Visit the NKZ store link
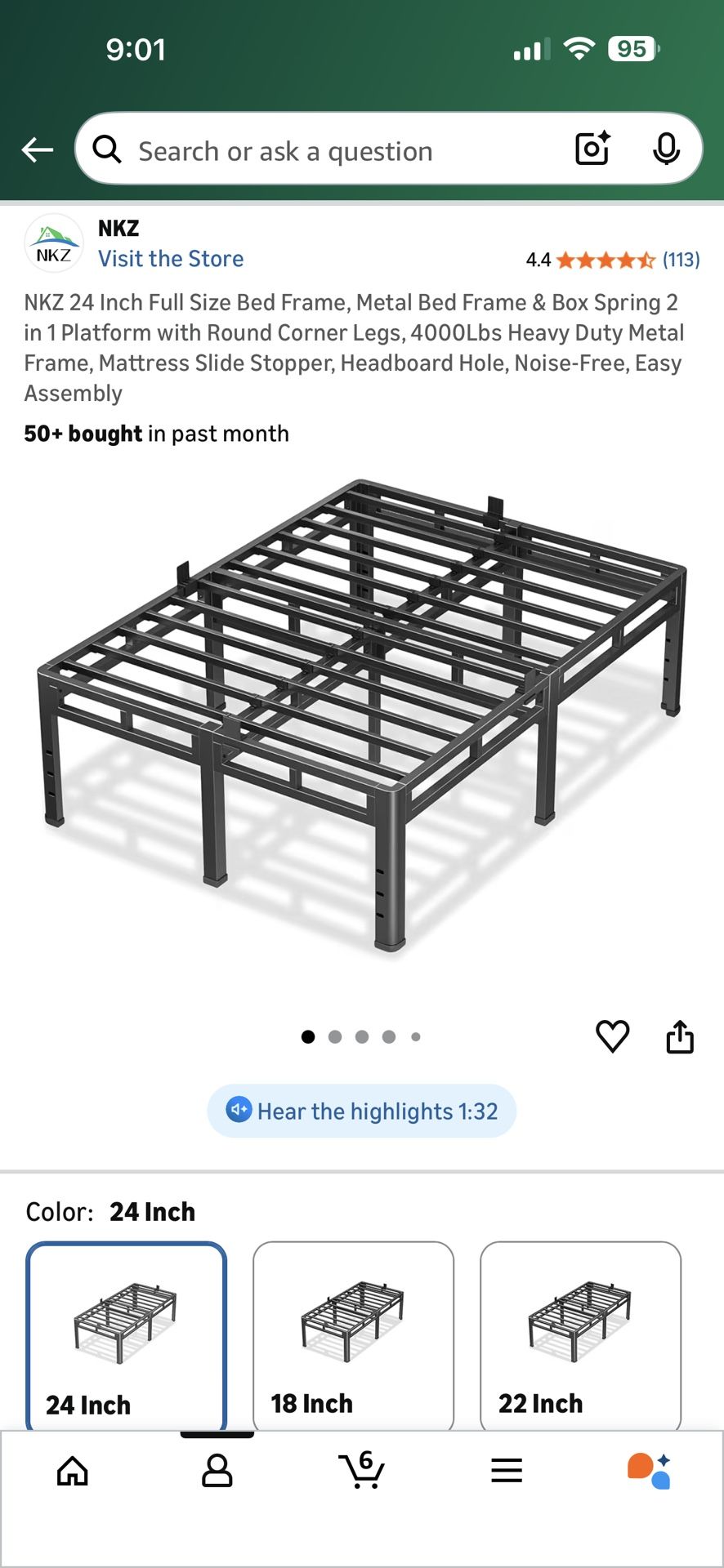 click(x=171, y=259)
